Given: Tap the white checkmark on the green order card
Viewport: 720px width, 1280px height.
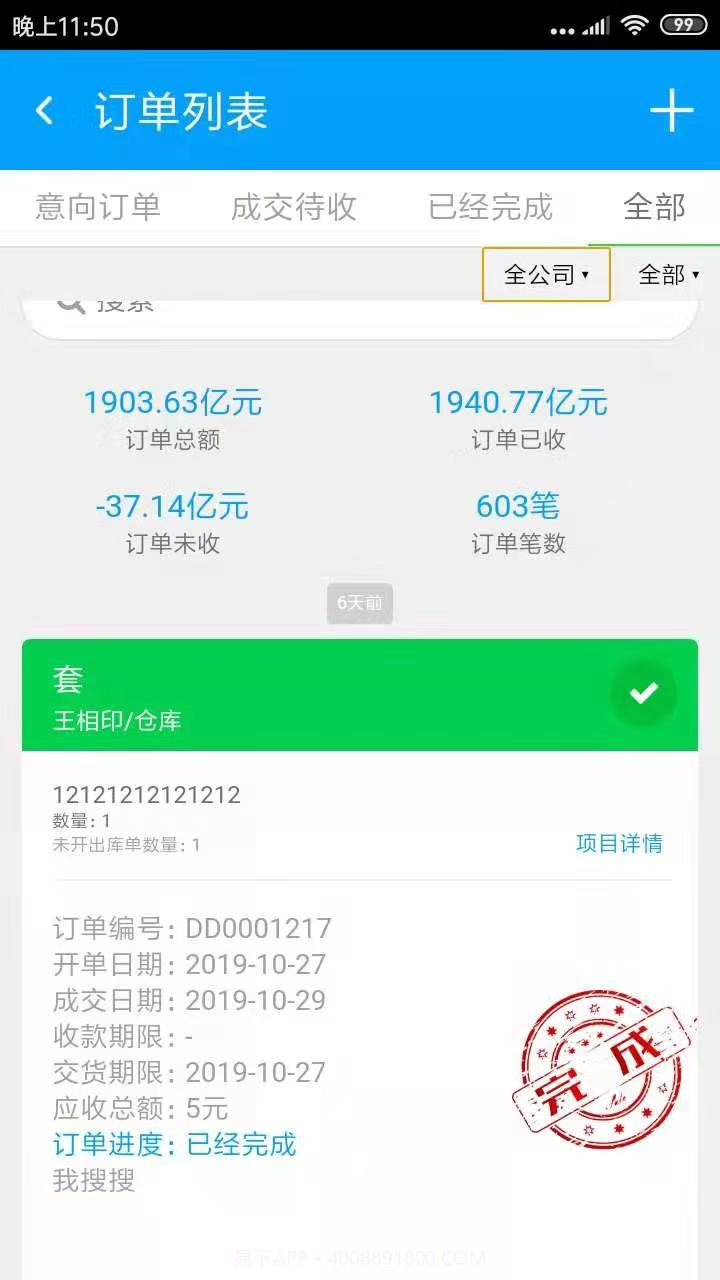Looking at the screenshot, I should click(644, 694).
